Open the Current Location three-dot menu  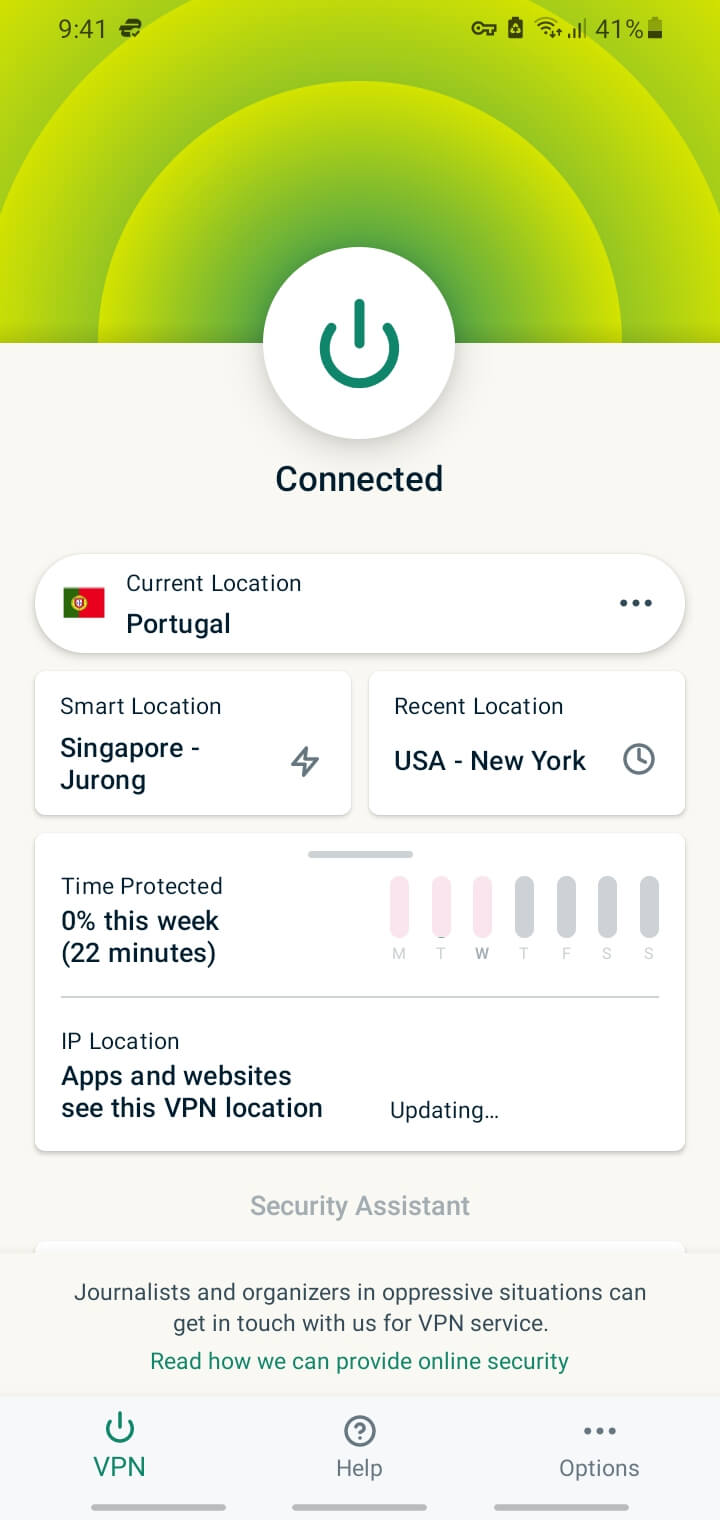(x=636, y=602)
